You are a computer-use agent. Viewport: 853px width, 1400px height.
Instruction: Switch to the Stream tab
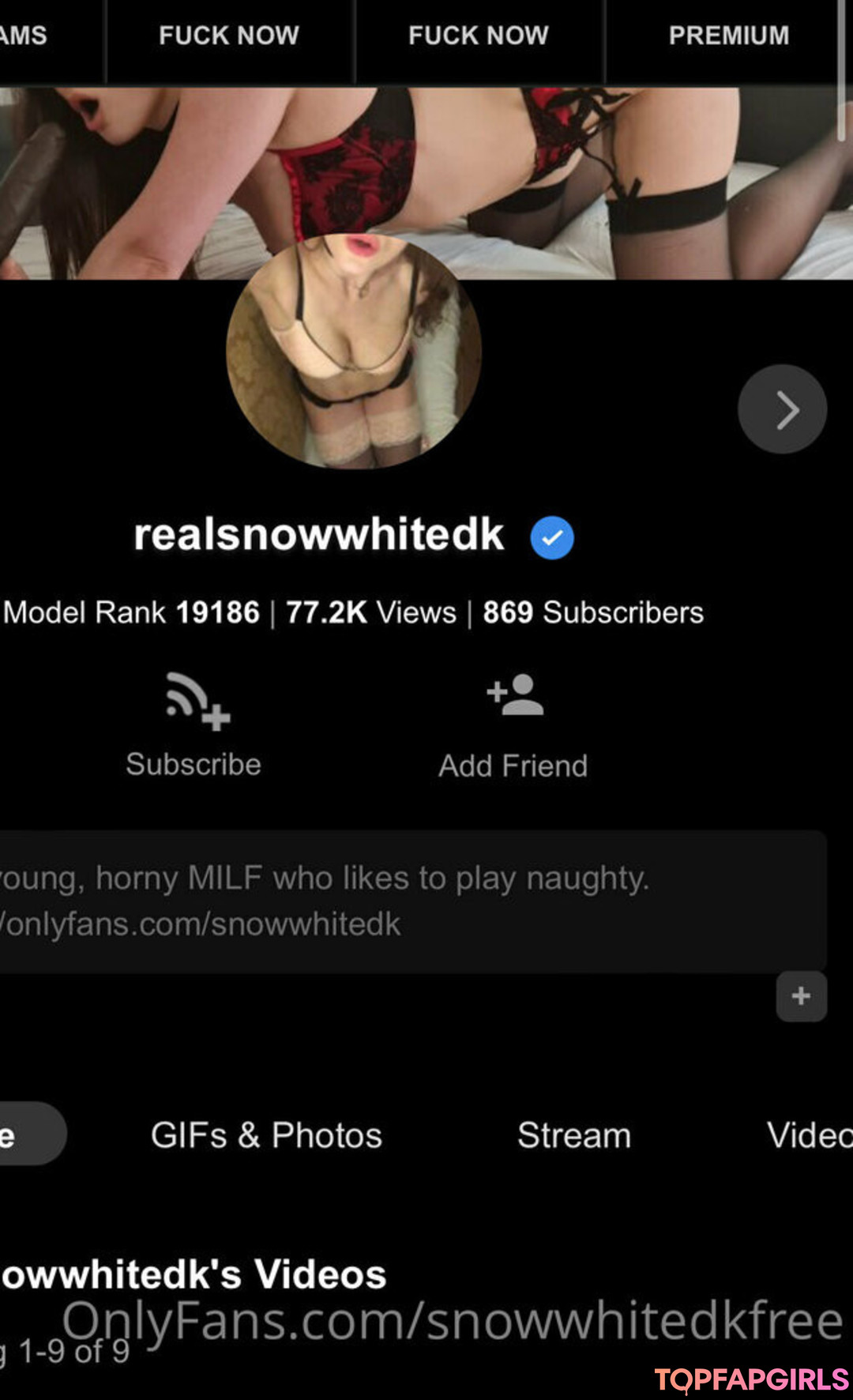[x=574, y=1135]
